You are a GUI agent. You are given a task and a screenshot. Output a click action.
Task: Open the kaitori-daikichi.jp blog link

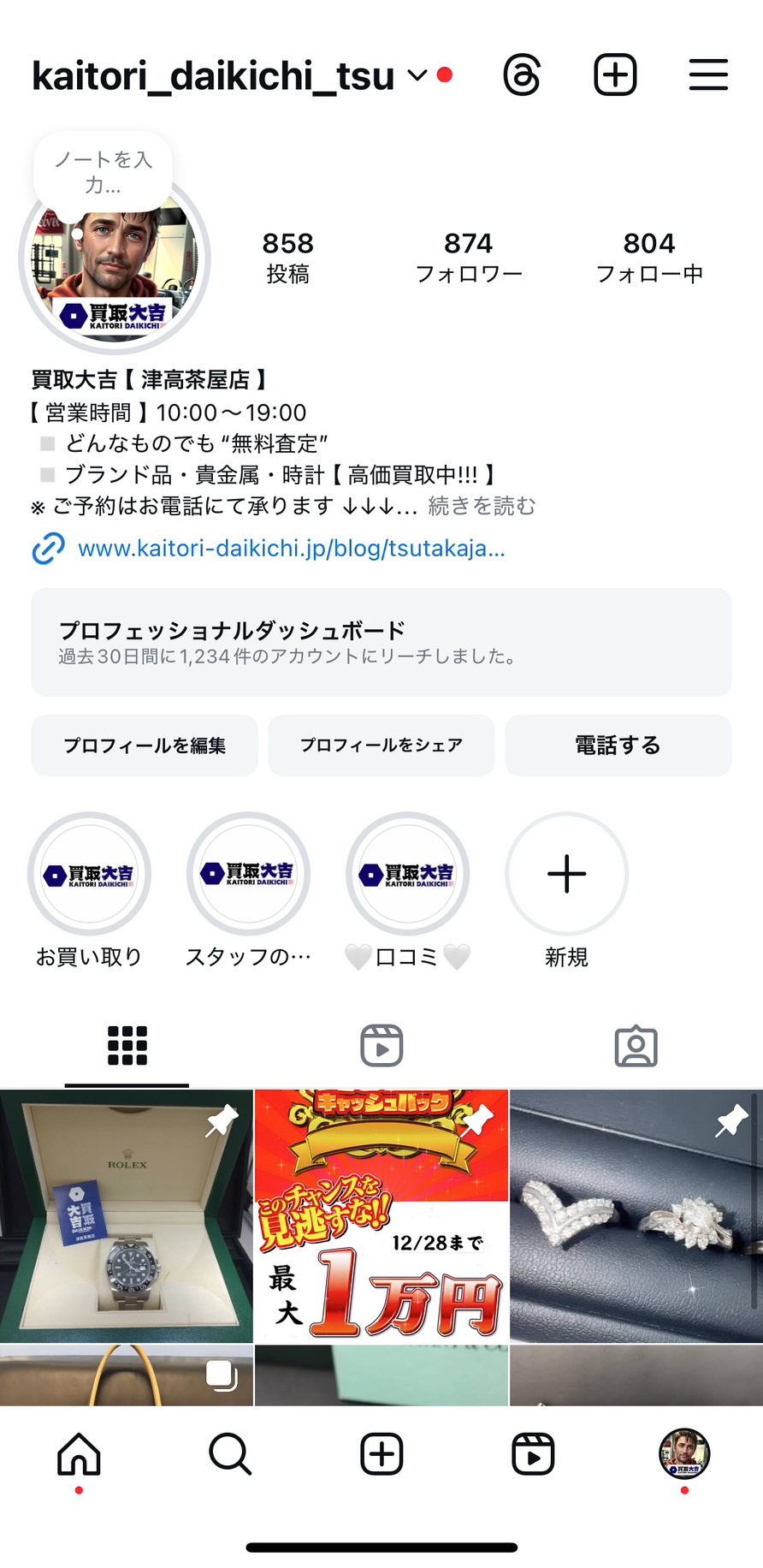pyautogui.click(x=291, y=548)
